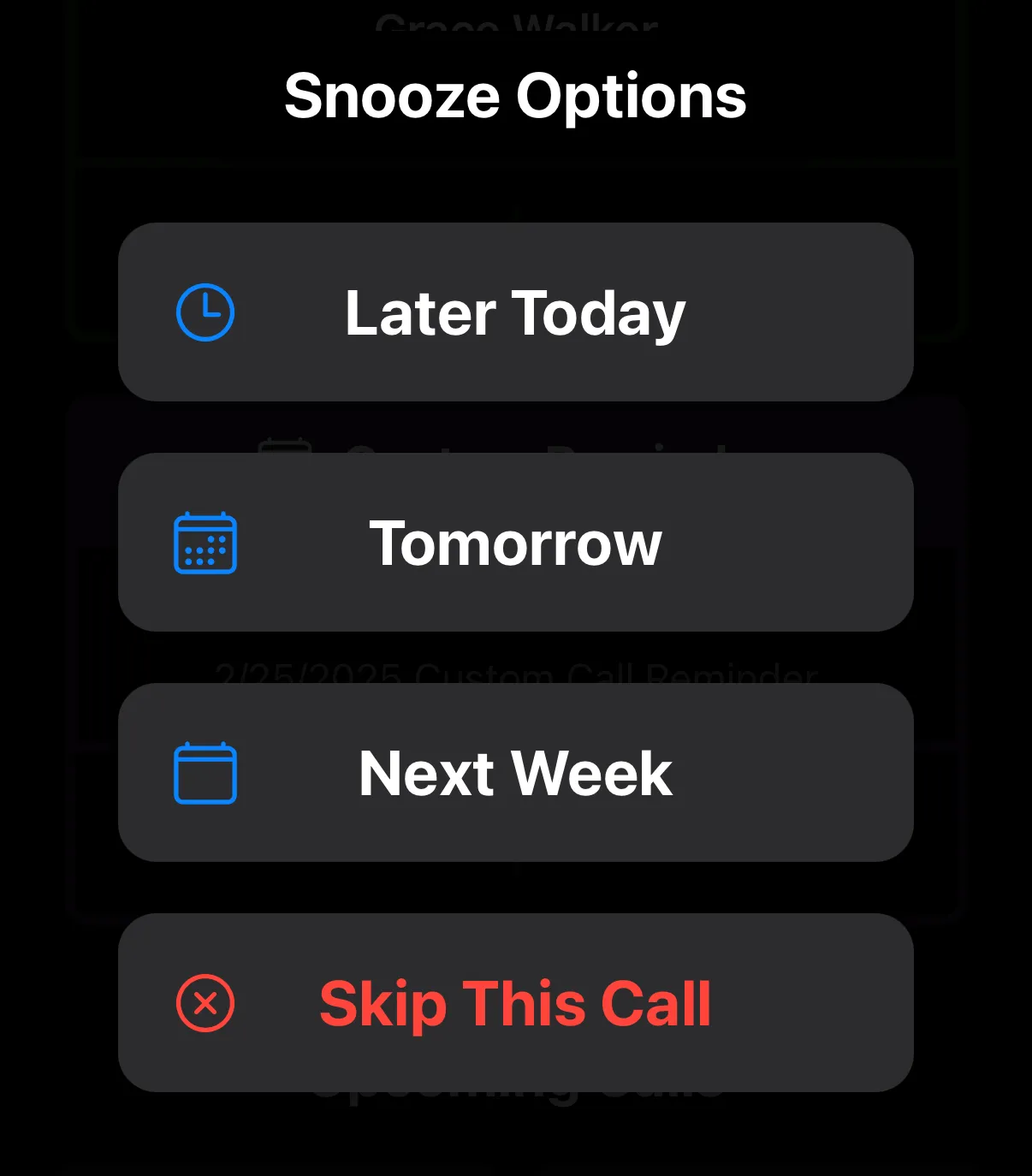
Task: Click the 2/25/2025 Custom Call Reminder text
Action: (x=515, y=674)
